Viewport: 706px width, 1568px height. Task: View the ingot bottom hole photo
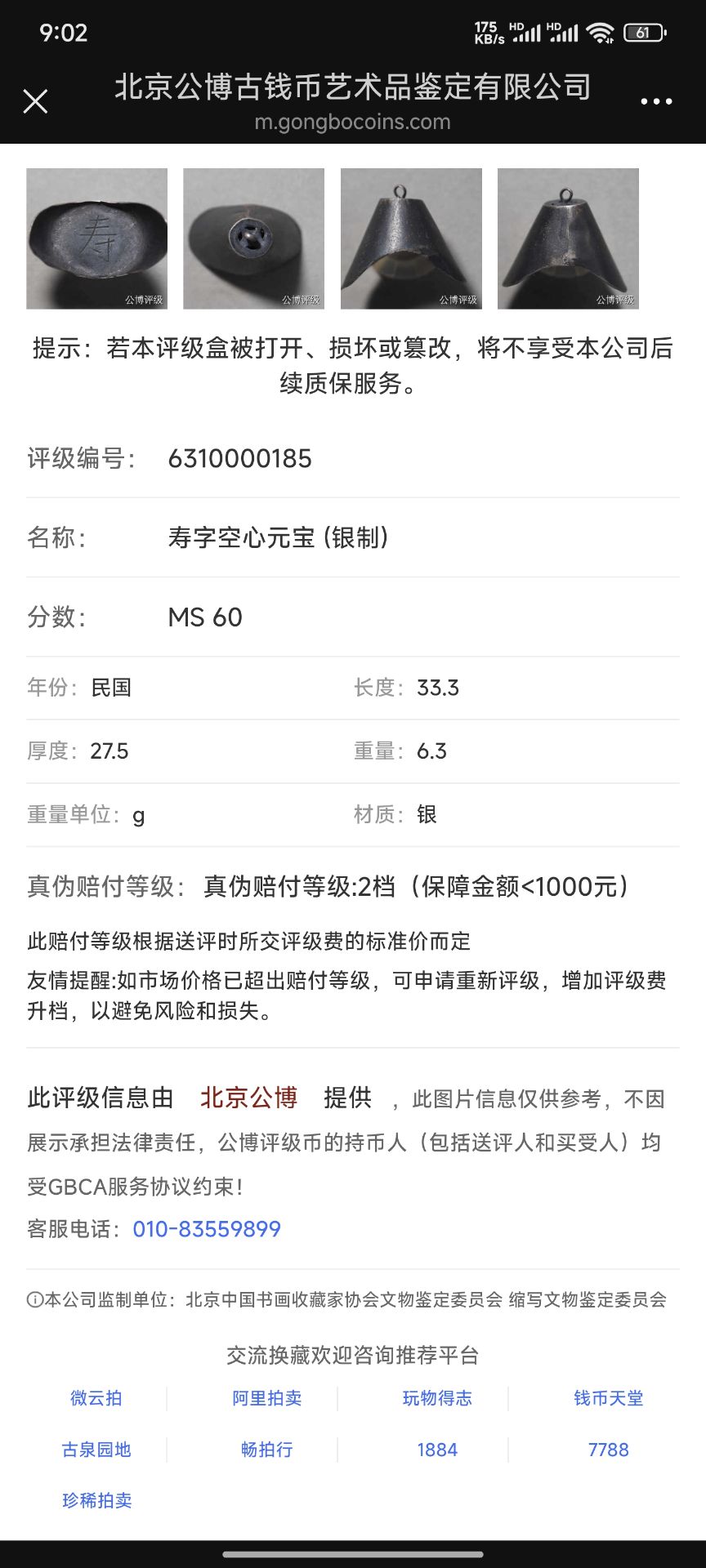tap(254, 238)
